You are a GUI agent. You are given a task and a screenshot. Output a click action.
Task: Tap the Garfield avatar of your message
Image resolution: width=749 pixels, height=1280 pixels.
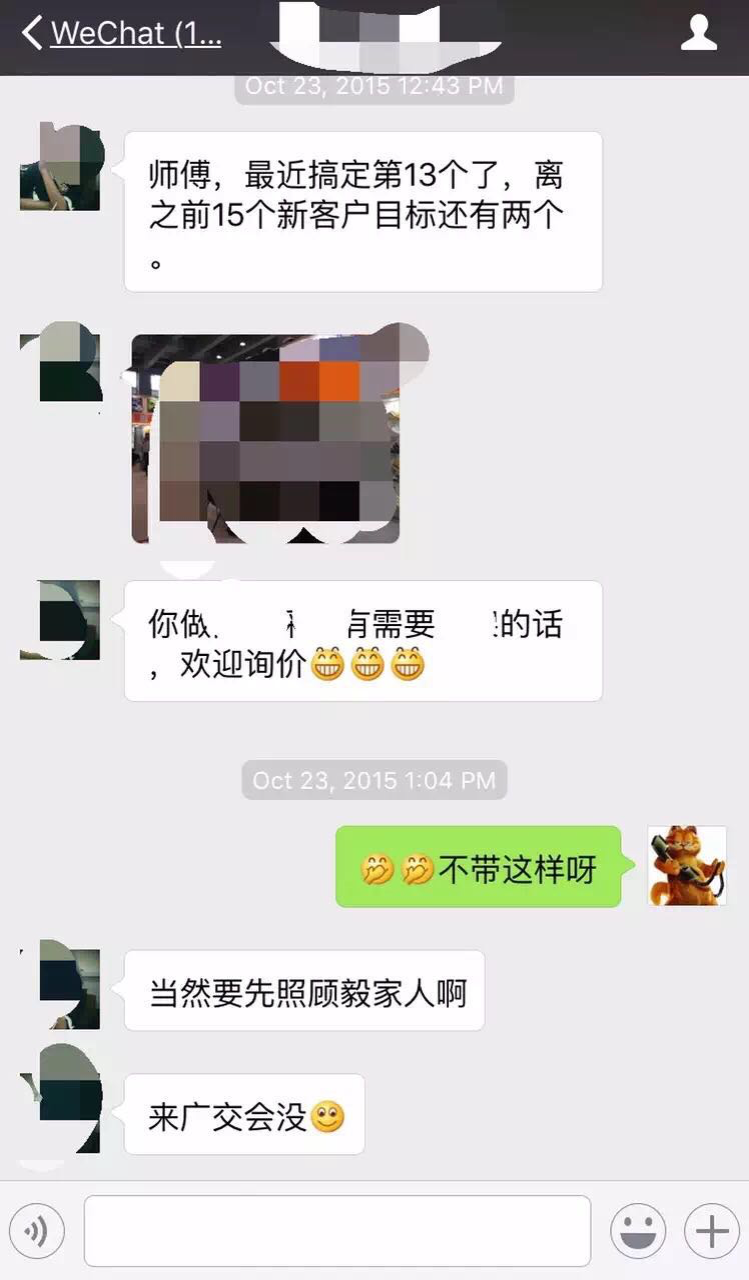[687, 866]
